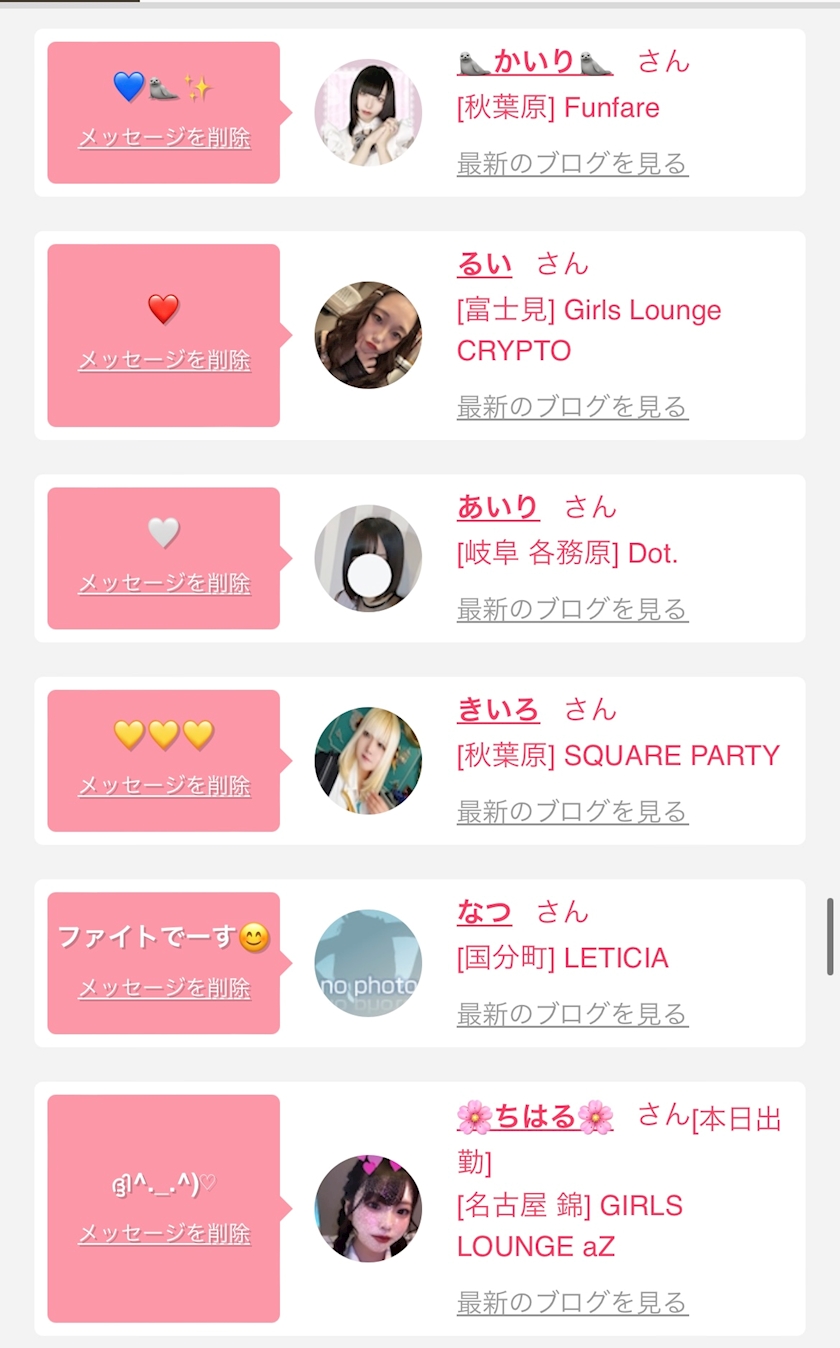Image resolution: width=840 pixels, height=1348 pixels.
Task: Open かいり's profile name link
Action: click(535, 62)
